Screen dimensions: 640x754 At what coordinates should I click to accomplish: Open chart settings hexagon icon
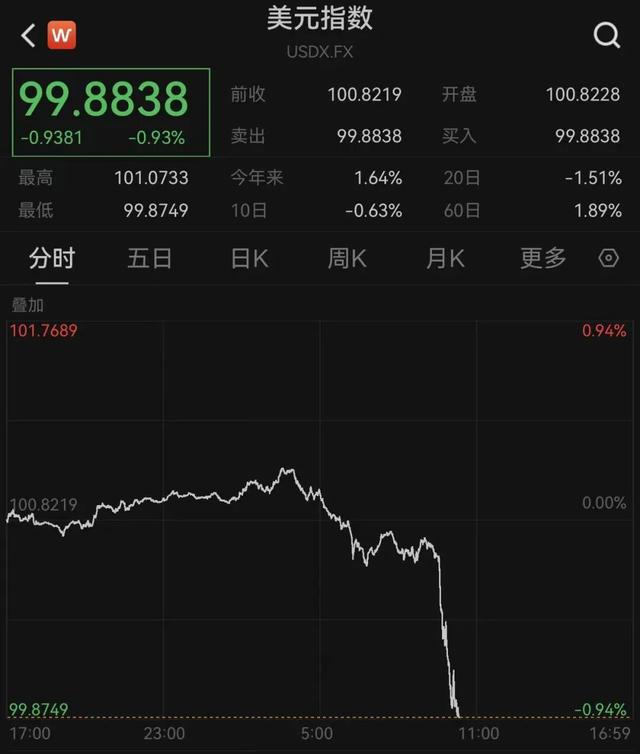coord(608,258)
